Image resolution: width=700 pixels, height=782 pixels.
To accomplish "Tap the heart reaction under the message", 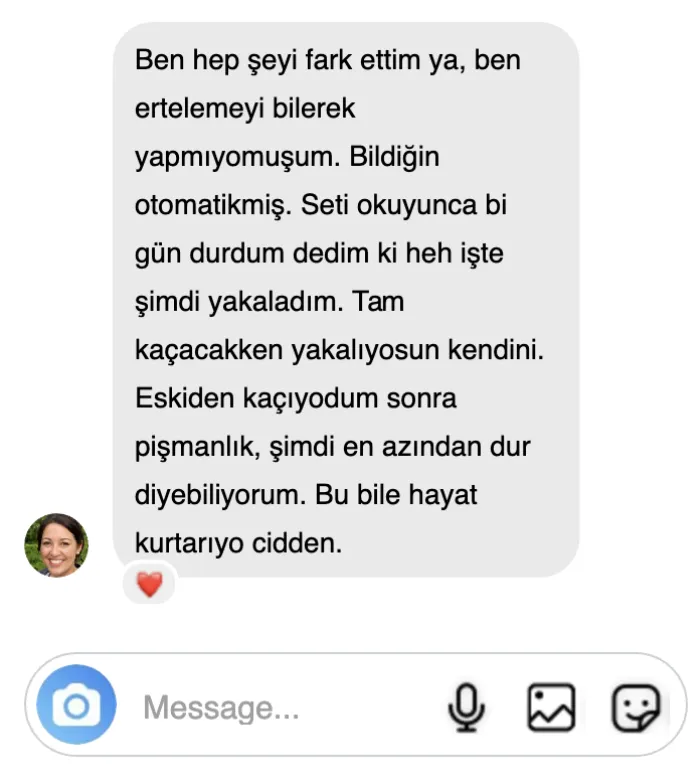I will pos(149,585).
